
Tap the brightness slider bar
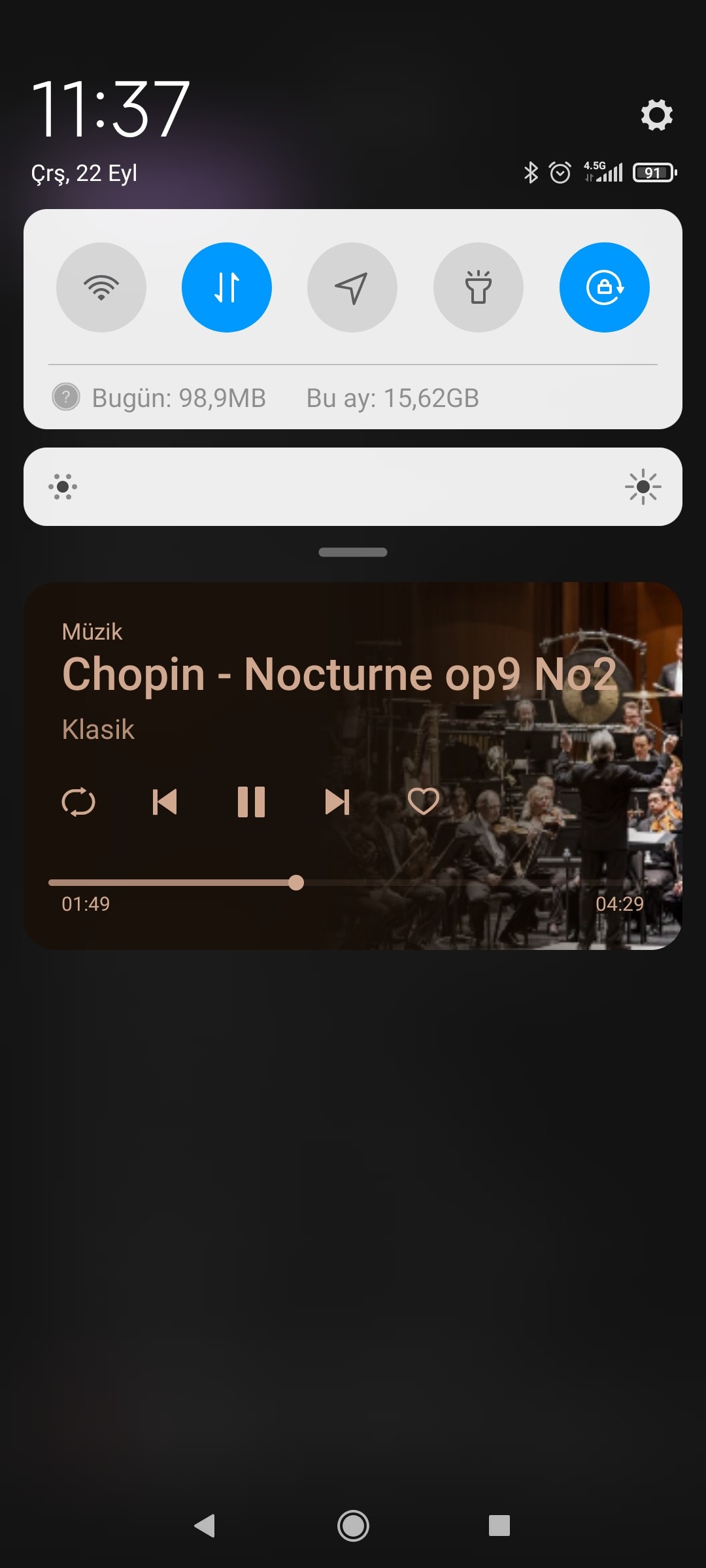point(353,487)
